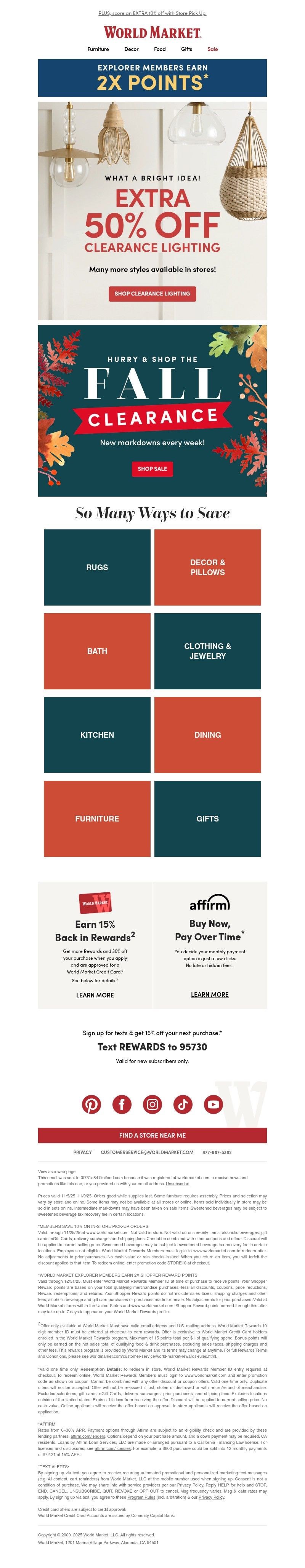Viewport: 305px width, 1568px height.
Task: Tap Shop Clearance Lighting button
Action: coord(152,293)
